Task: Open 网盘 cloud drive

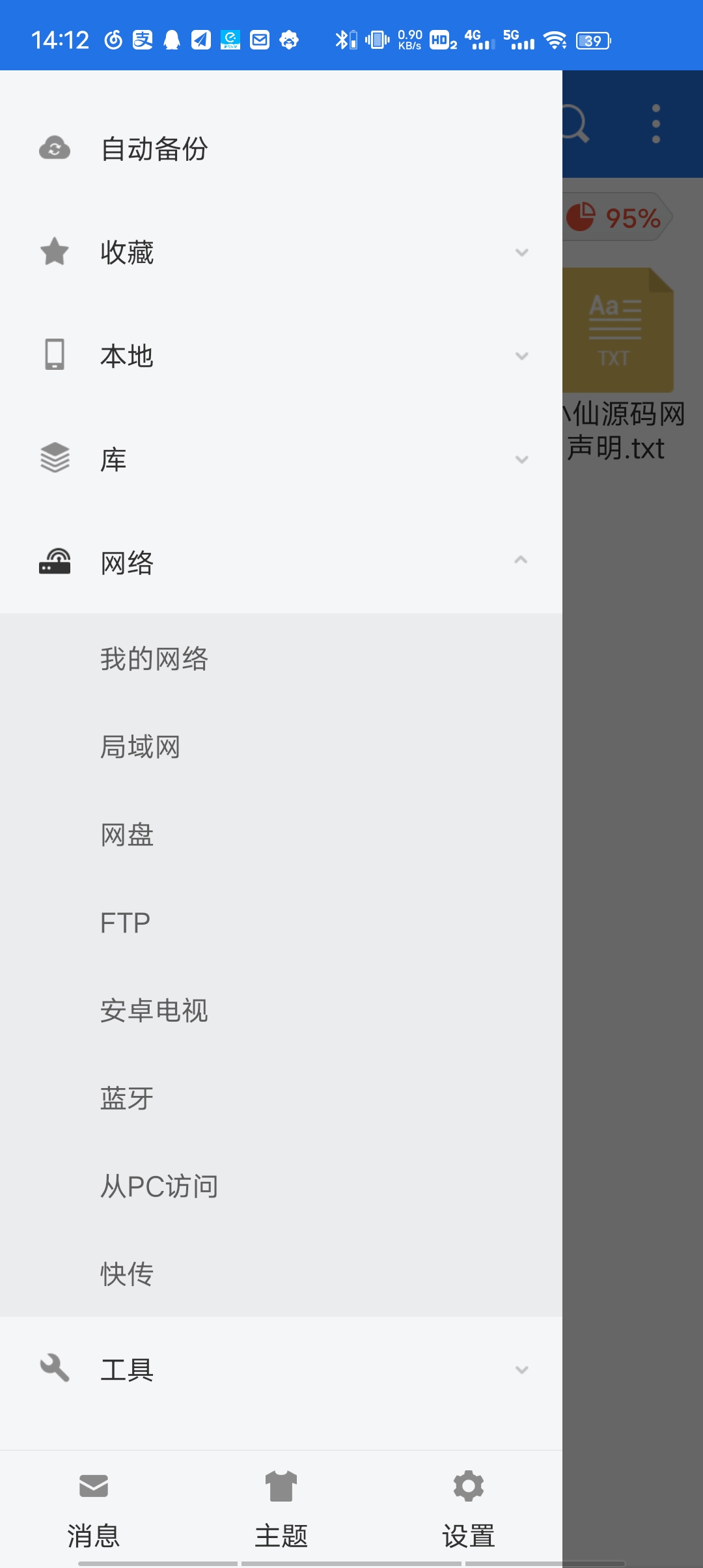Action: 281,834
